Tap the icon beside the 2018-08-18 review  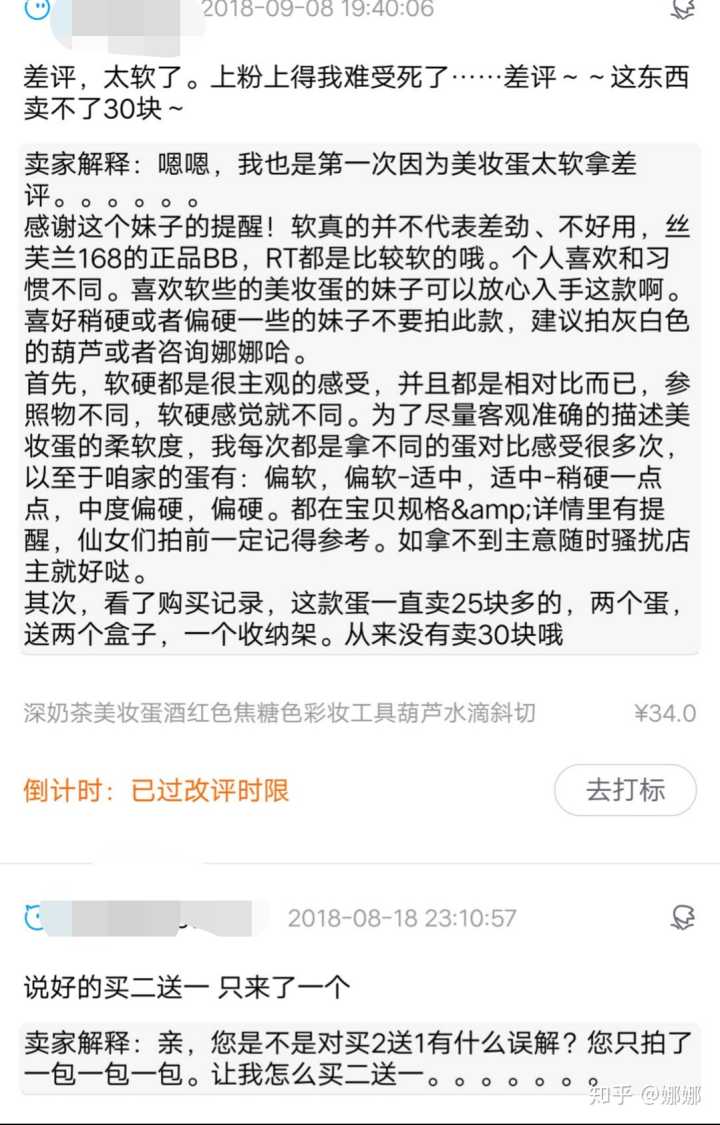683,916
